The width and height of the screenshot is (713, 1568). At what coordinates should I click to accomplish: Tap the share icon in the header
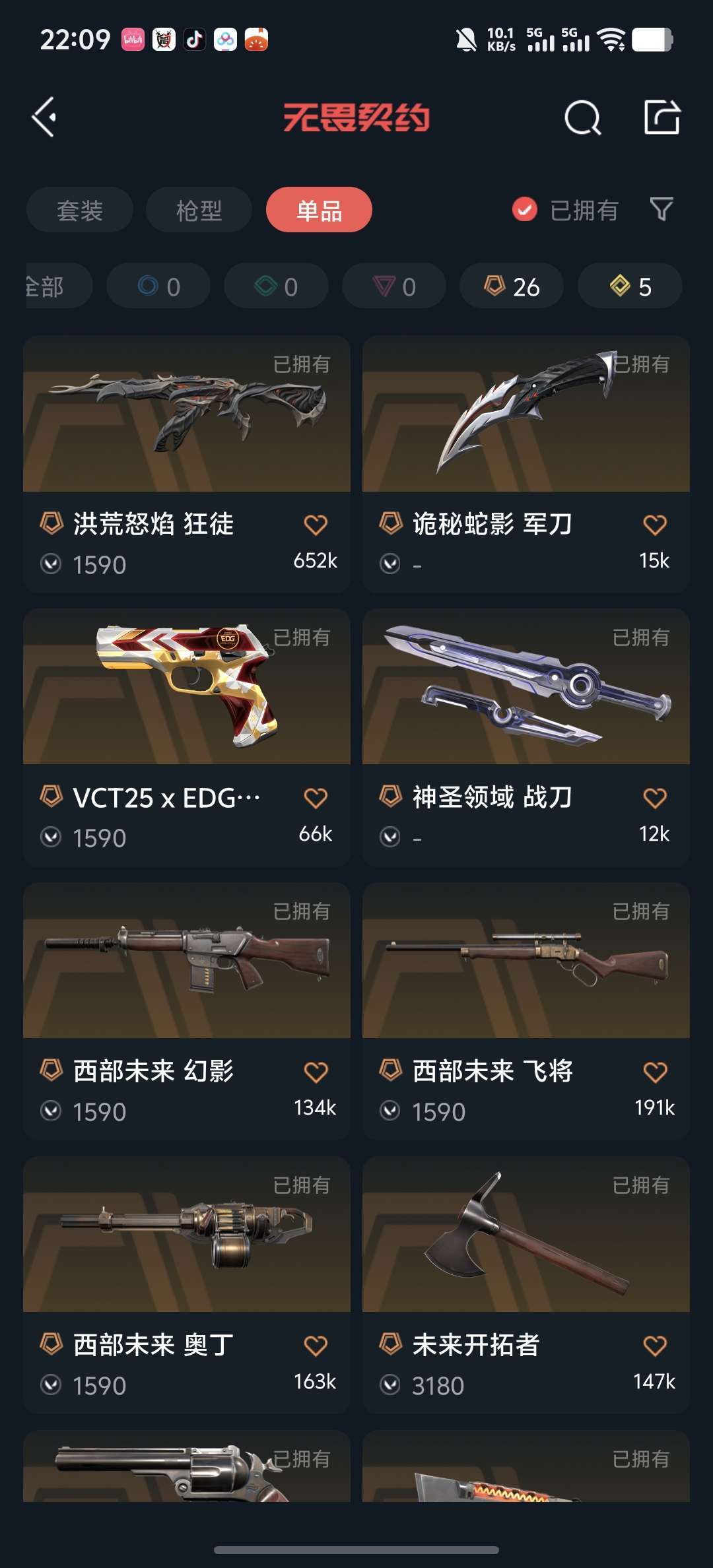(x=662, y=117)
